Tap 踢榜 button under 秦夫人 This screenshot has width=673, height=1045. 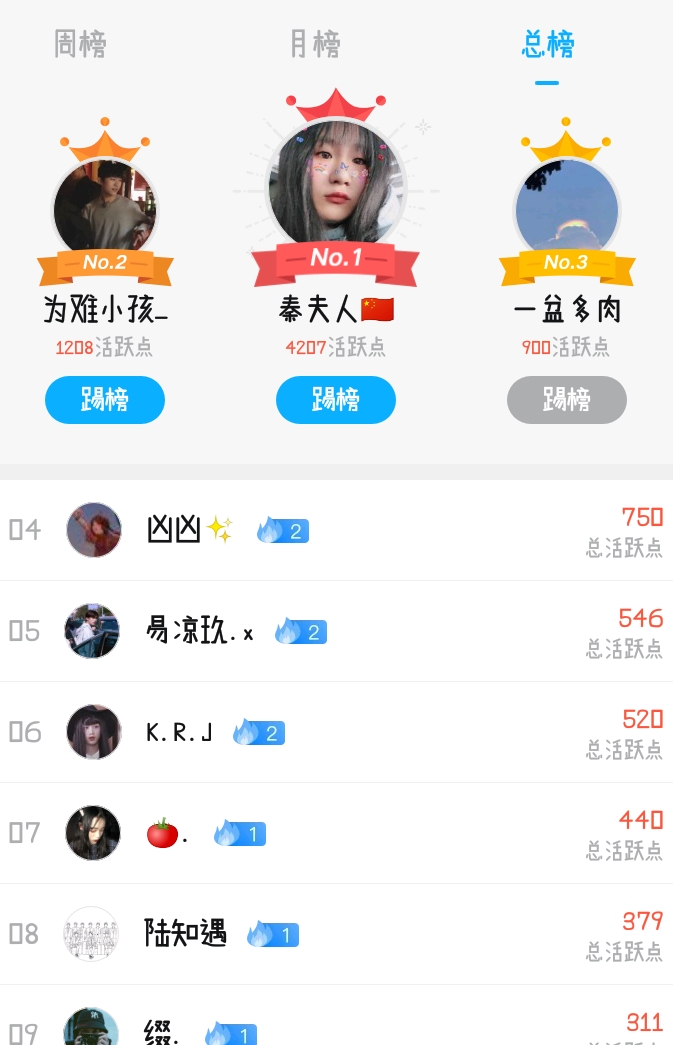click(x=336, y=400)
